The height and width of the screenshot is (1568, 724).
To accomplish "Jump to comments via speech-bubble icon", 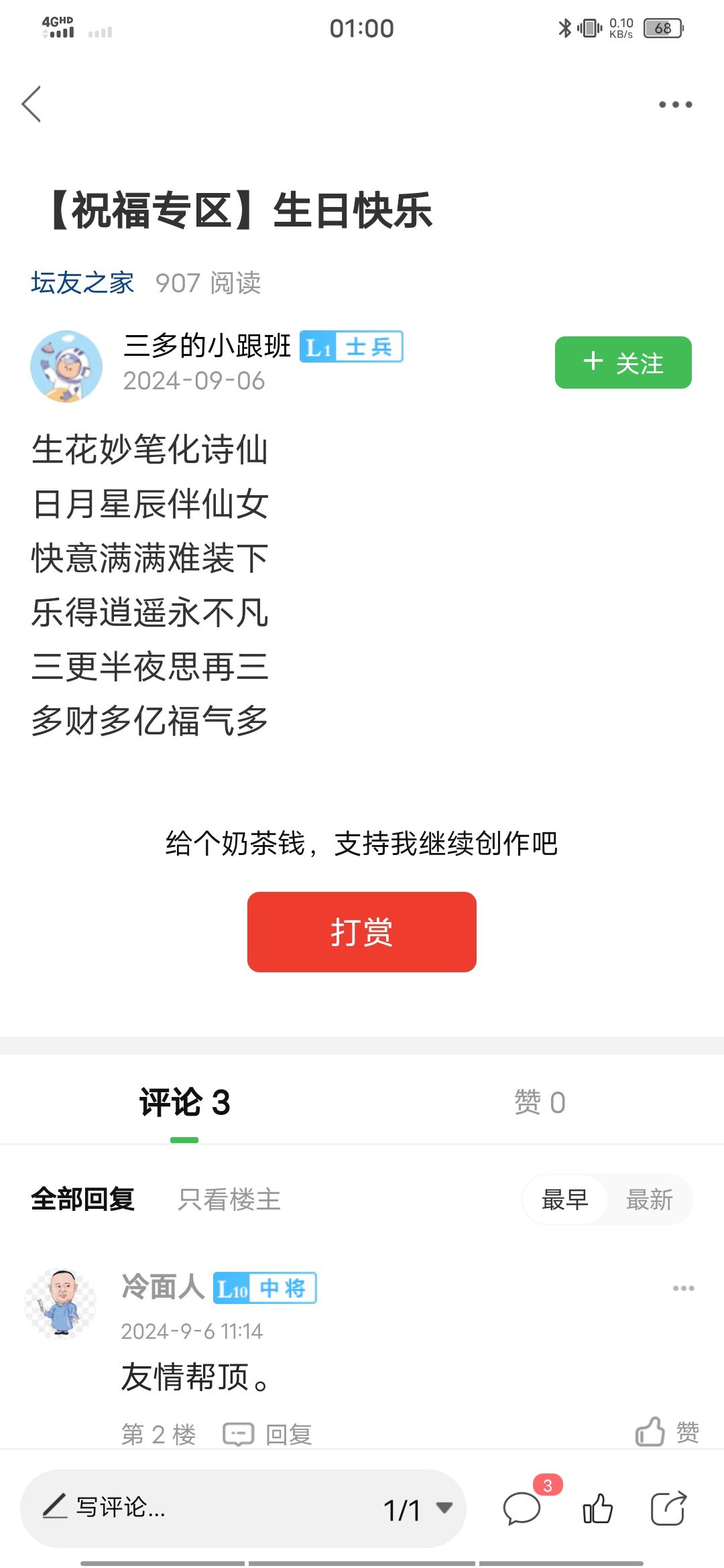I will [522, 1509].
